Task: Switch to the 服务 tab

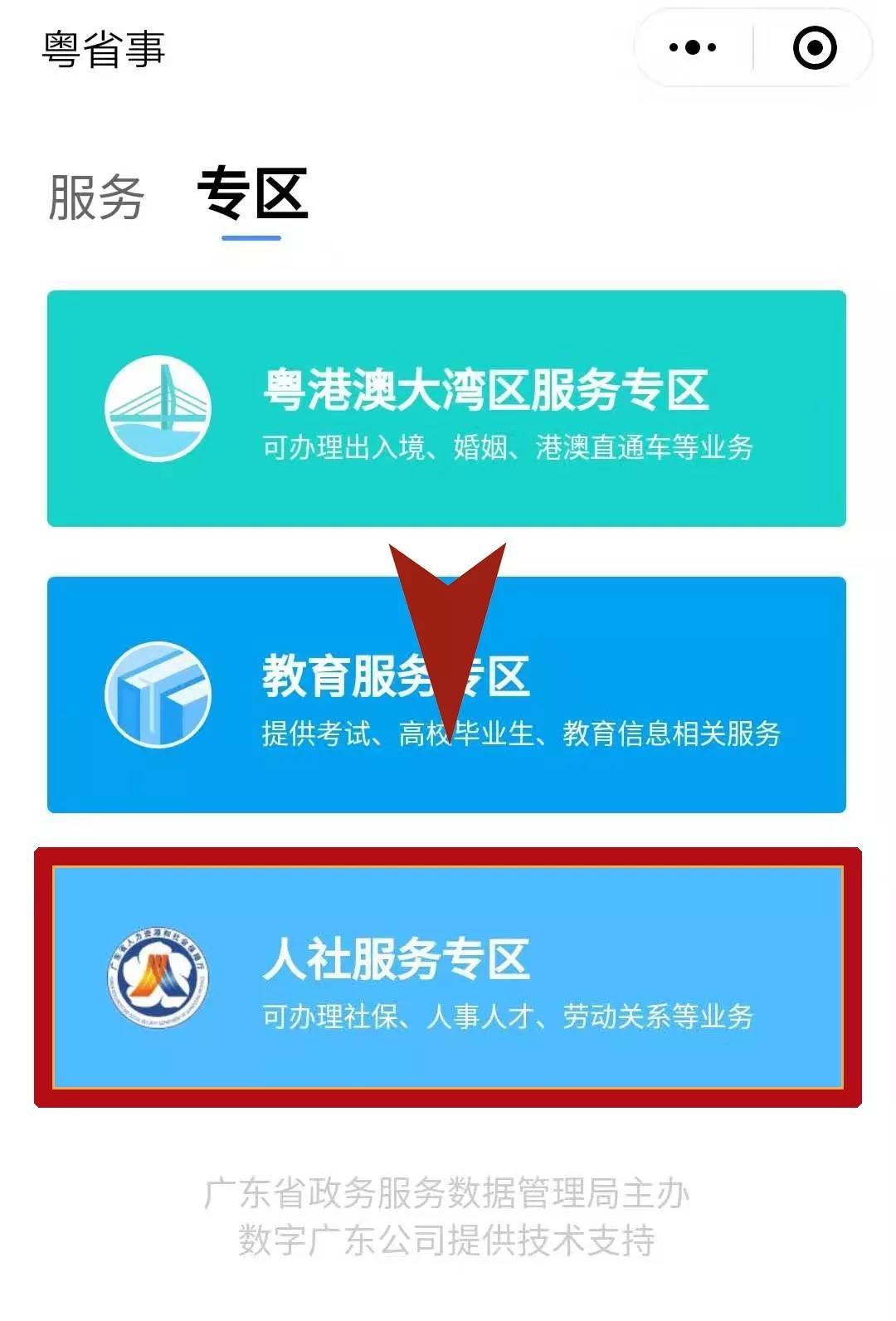Action: click(96, 198)
